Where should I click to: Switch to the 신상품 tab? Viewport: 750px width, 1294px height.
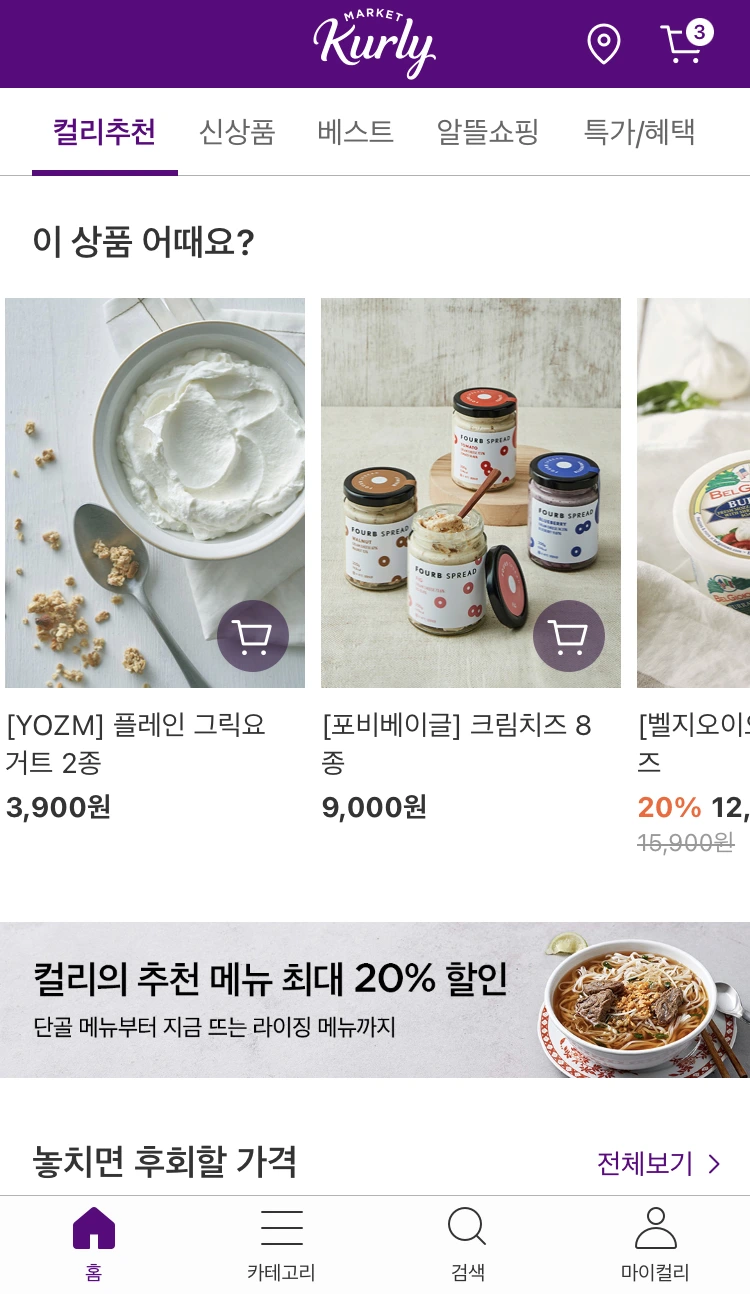click(x=237, y=132)
